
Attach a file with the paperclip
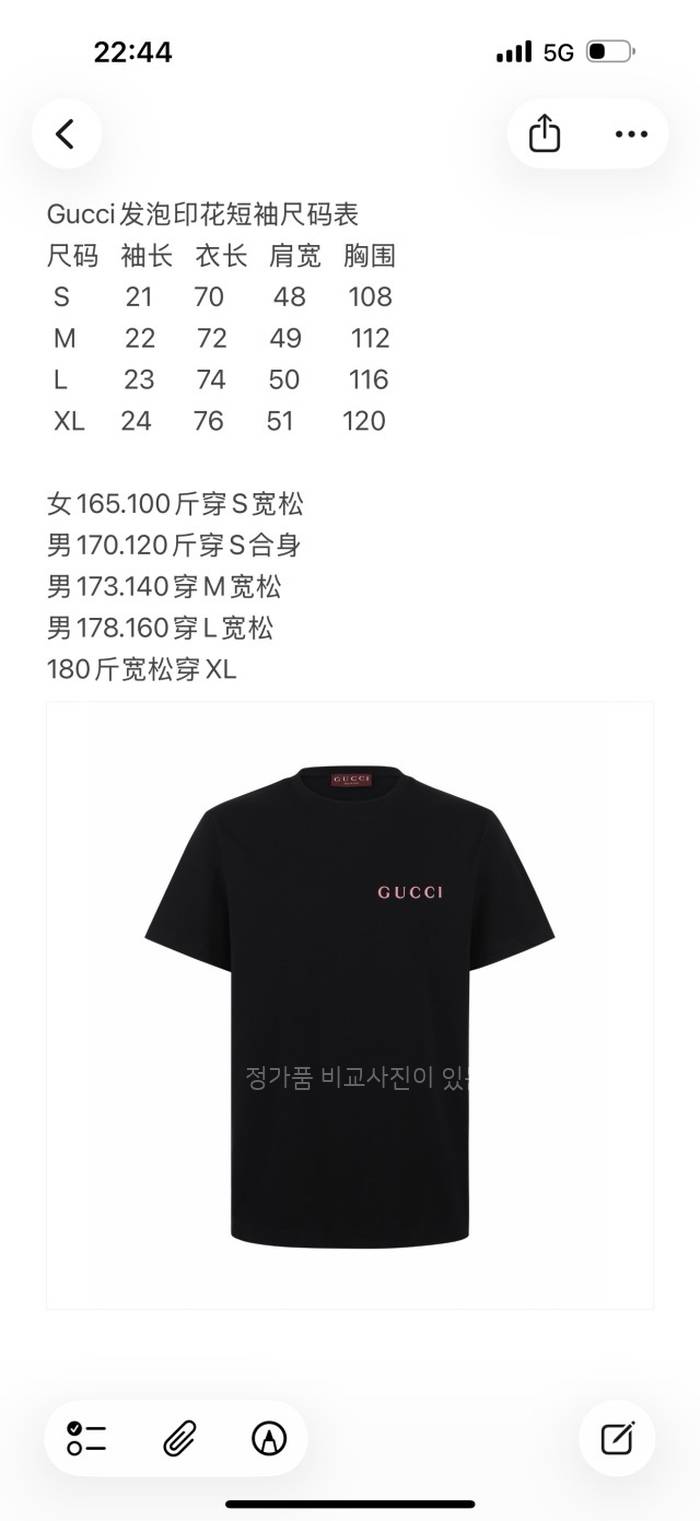point(179,1438)
